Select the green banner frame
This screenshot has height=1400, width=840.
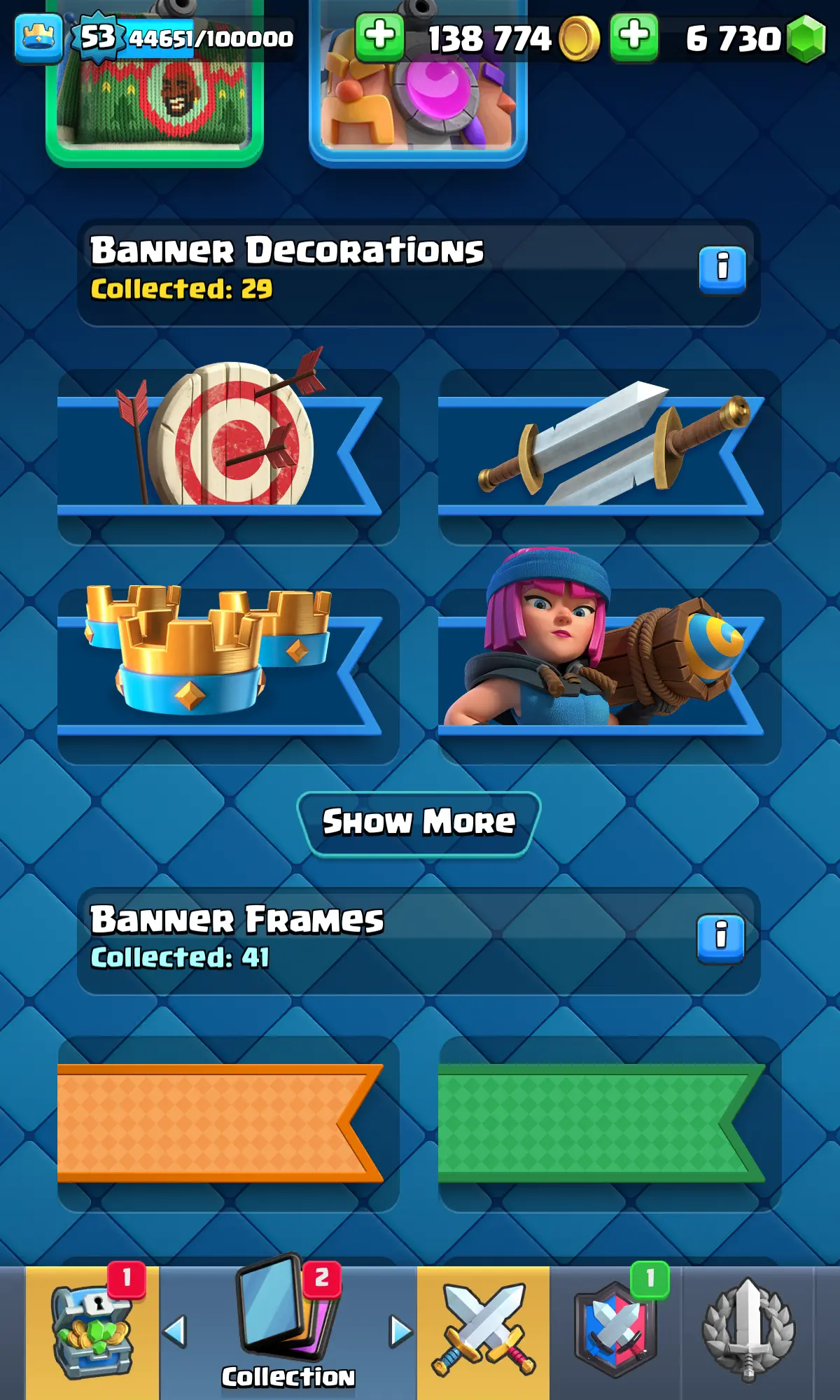609,1123
